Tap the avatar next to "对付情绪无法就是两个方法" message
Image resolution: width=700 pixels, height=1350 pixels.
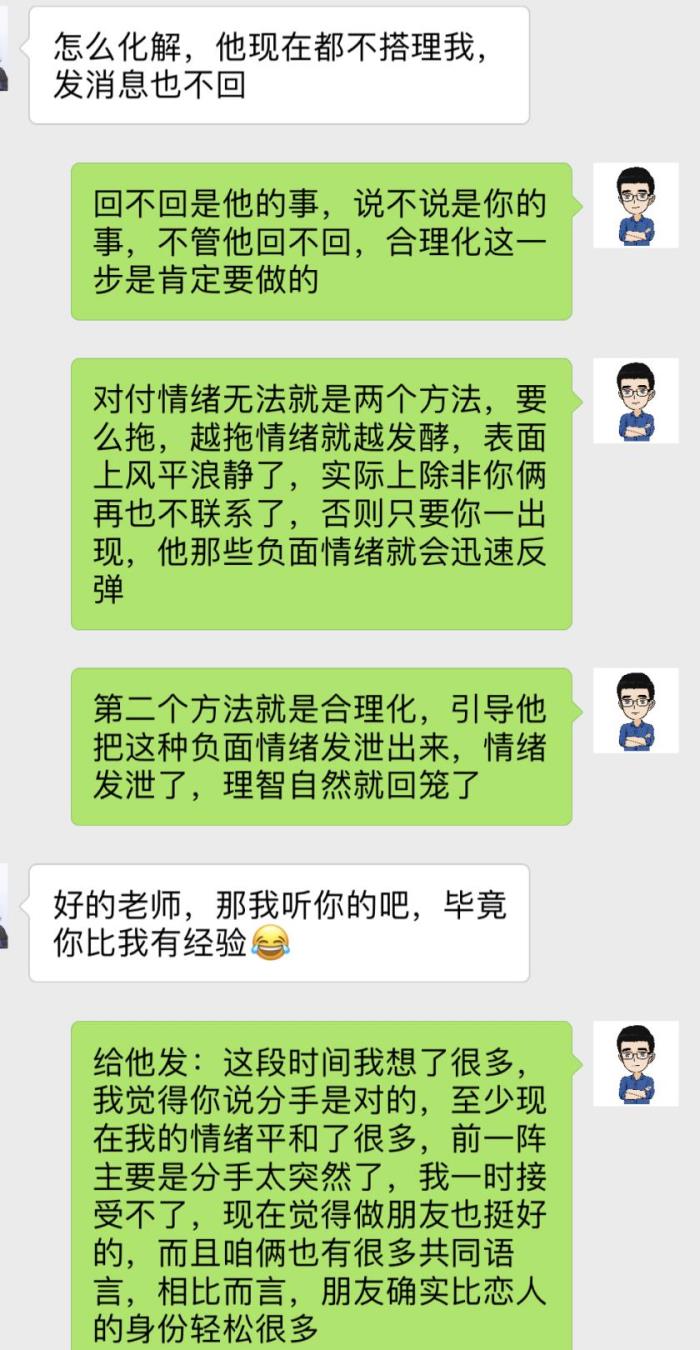tap(635, 400)
